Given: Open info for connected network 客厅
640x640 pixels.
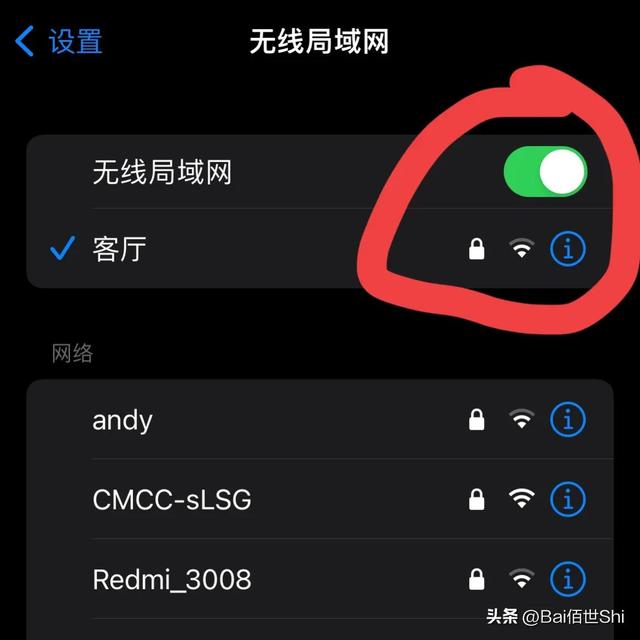Looking at the screenshot, I should pos(567,249).
